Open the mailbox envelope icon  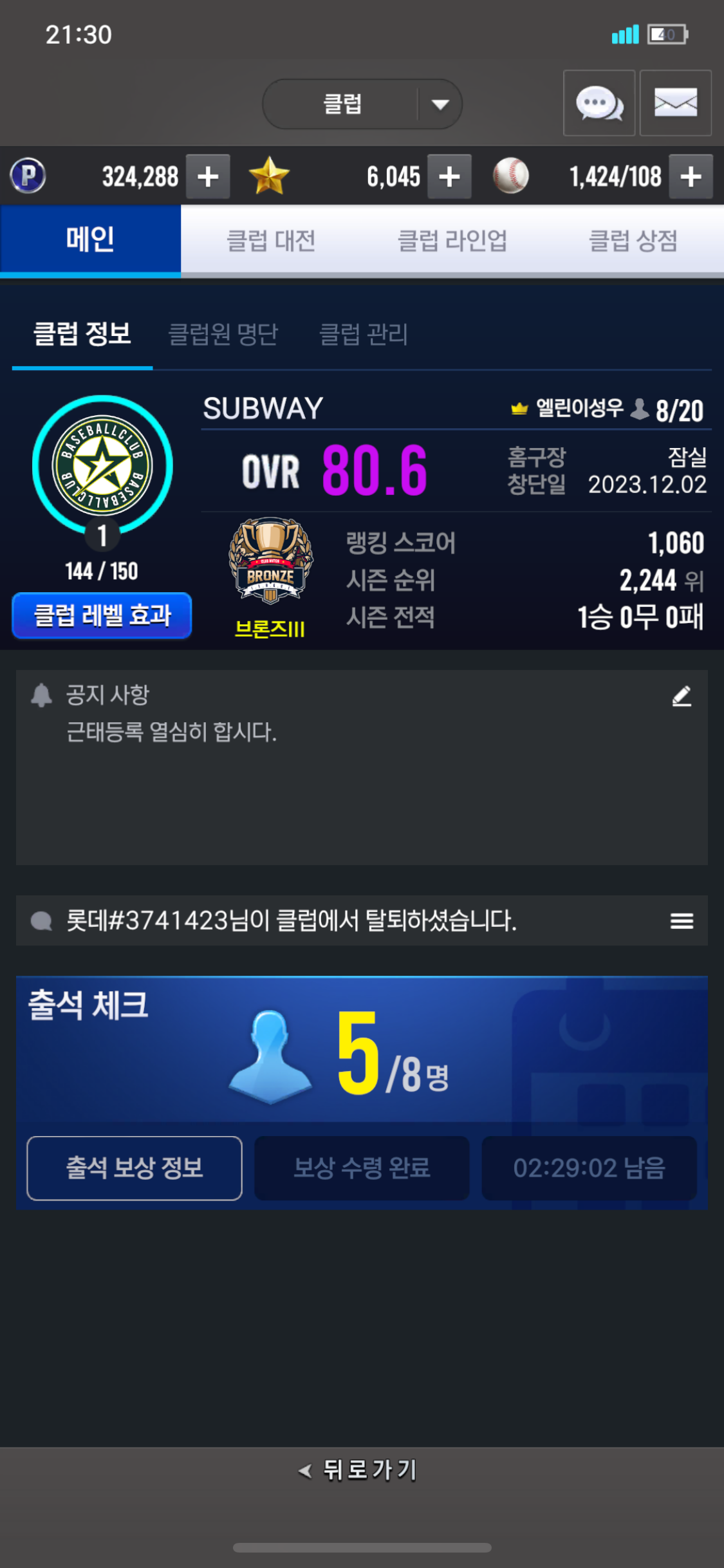click(676, 103)
